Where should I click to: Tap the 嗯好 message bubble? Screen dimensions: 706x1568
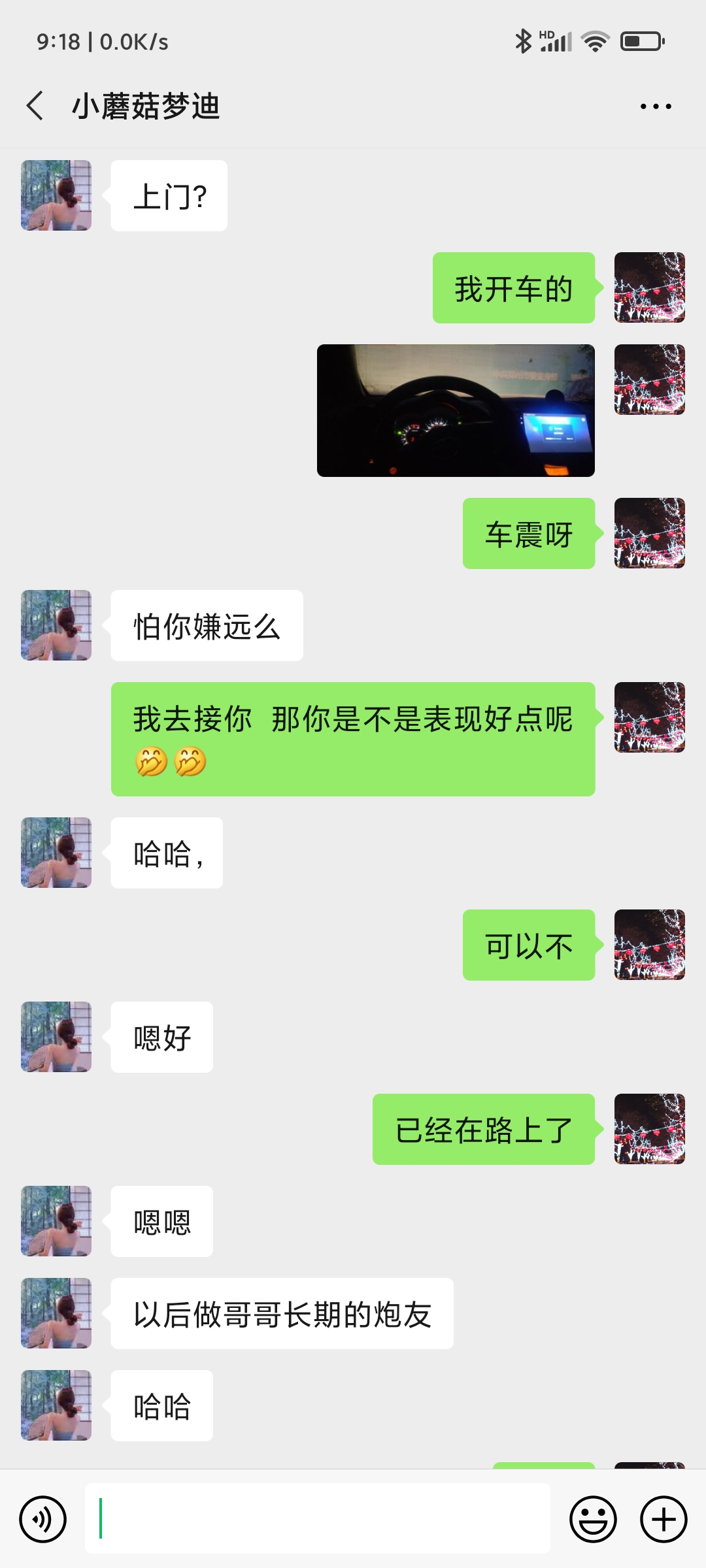(x=161, y=1037)
